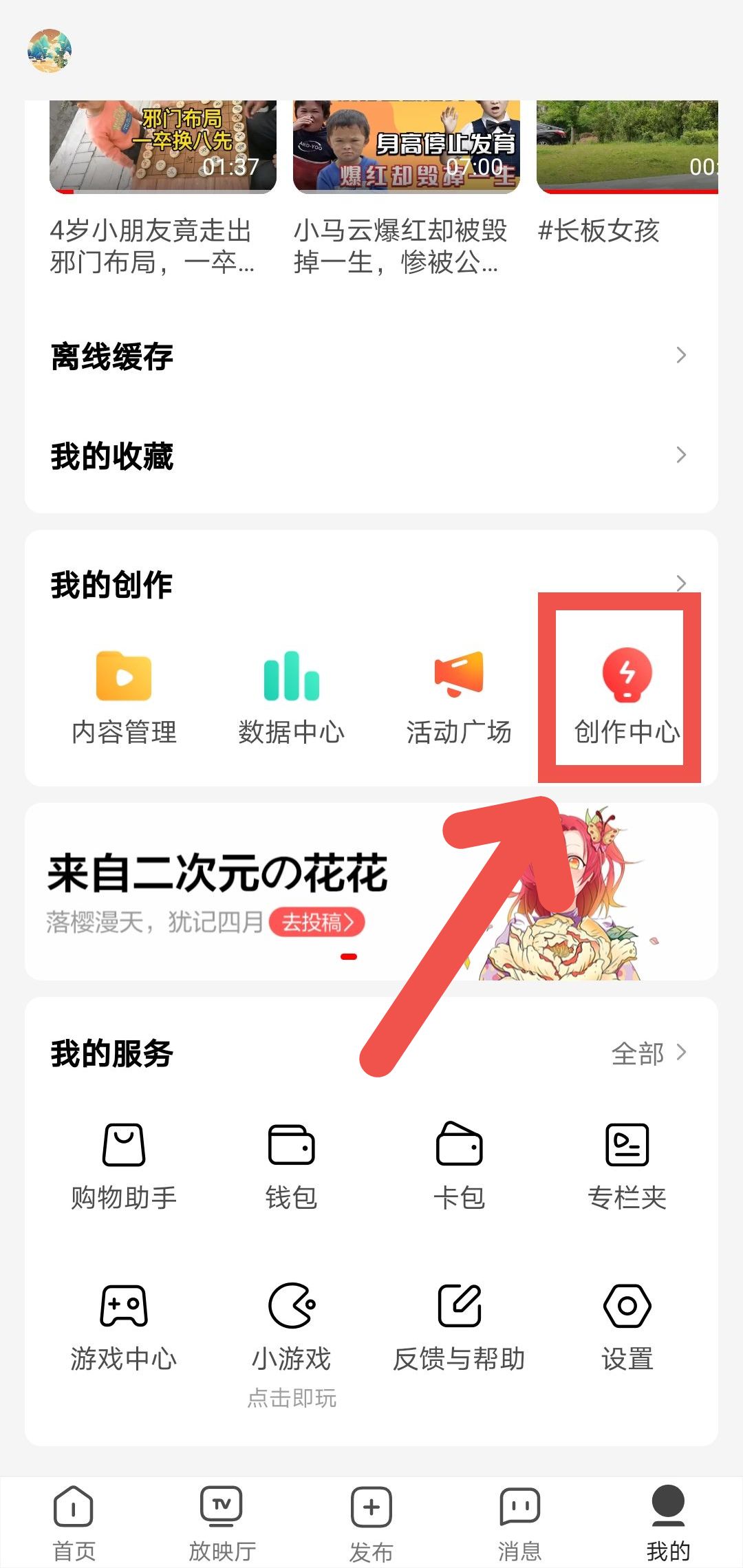
Task: Tap the 发布 publish tab
Action: pos(371,1522)
